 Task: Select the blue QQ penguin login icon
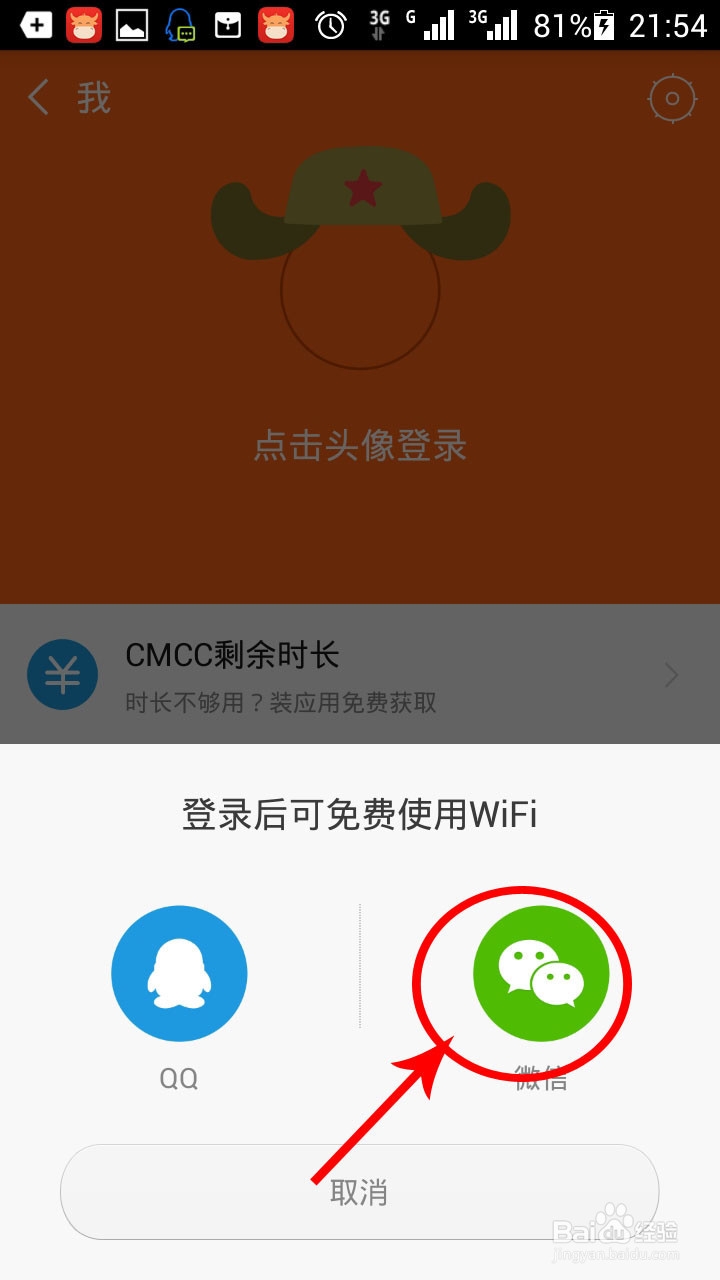tap(180, 973)
